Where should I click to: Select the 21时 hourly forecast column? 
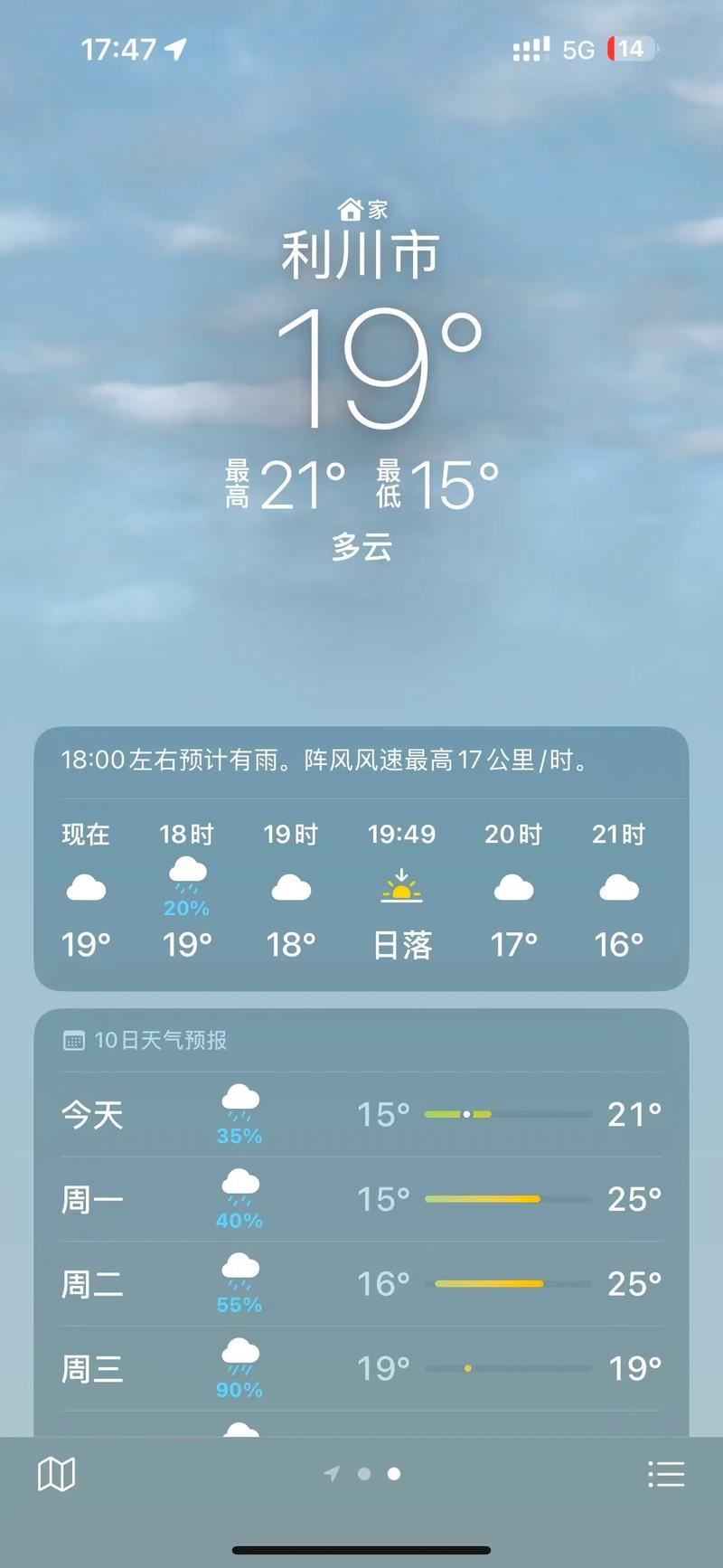coord(618,887)
